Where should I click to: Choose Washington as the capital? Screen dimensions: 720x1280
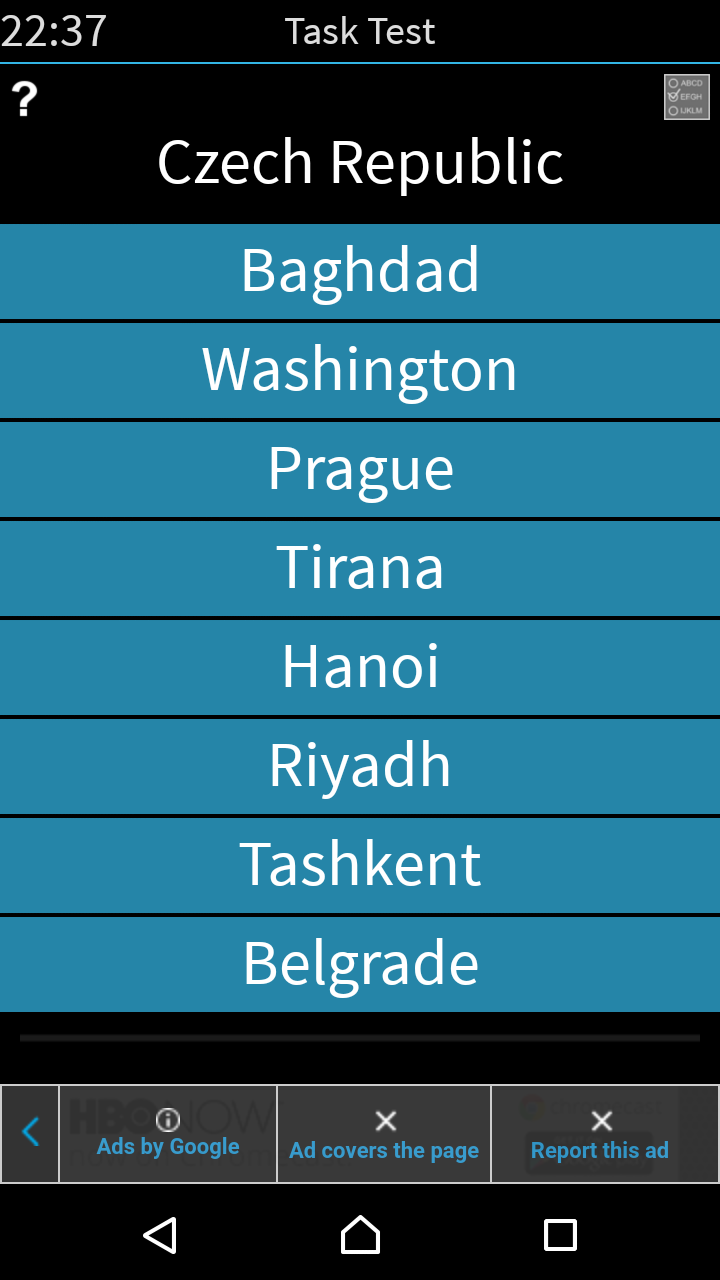(x=360, y=370)
